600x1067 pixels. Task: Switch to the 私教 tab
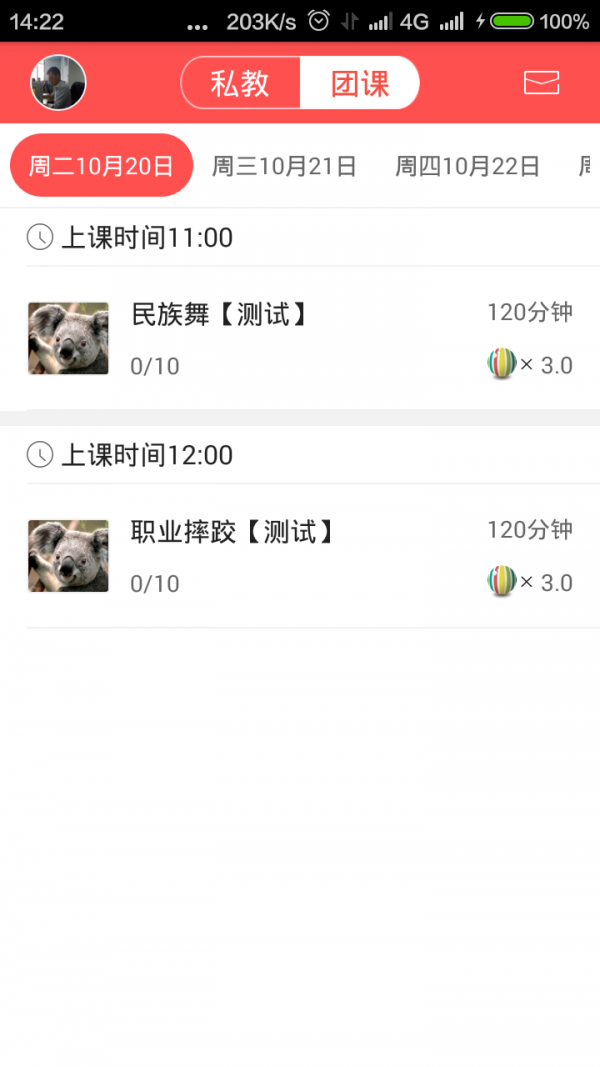point(240,82)
